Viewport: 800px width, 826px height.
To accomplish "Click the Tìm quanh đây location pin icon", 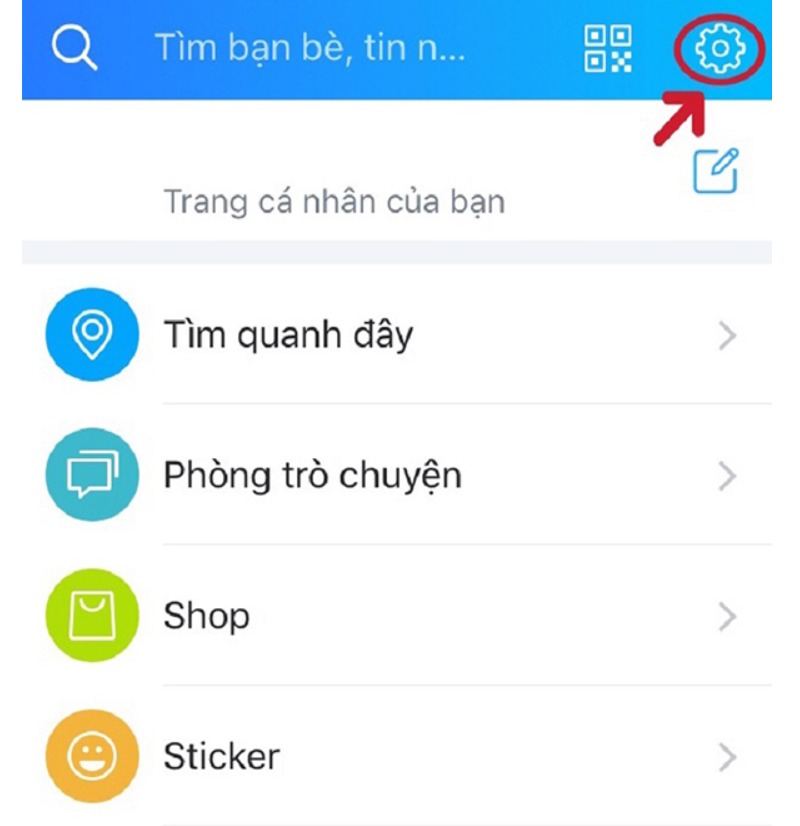I will click(x=91, y=334).
